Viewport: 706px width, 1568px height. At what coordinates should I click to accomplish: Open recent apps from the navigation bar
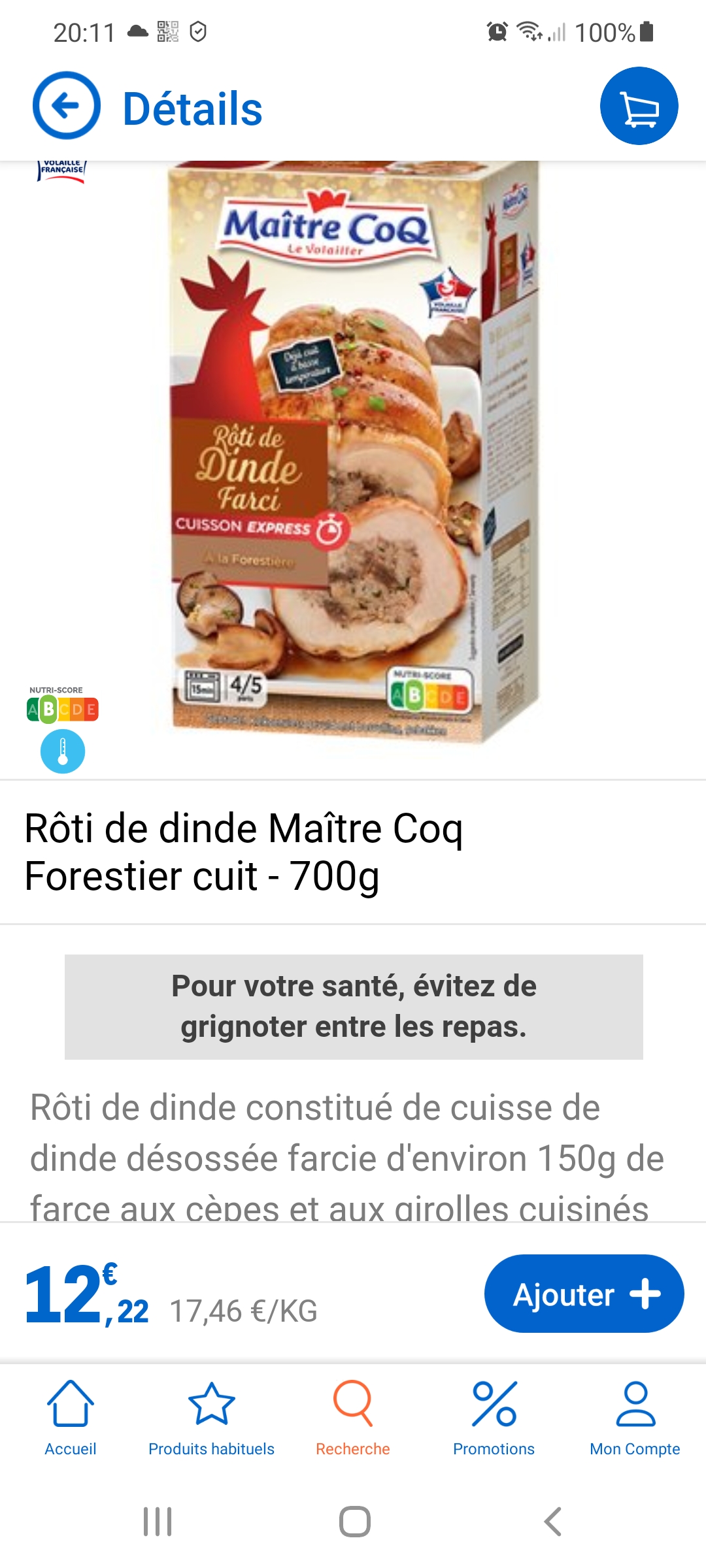click(x=158, y=1522)
